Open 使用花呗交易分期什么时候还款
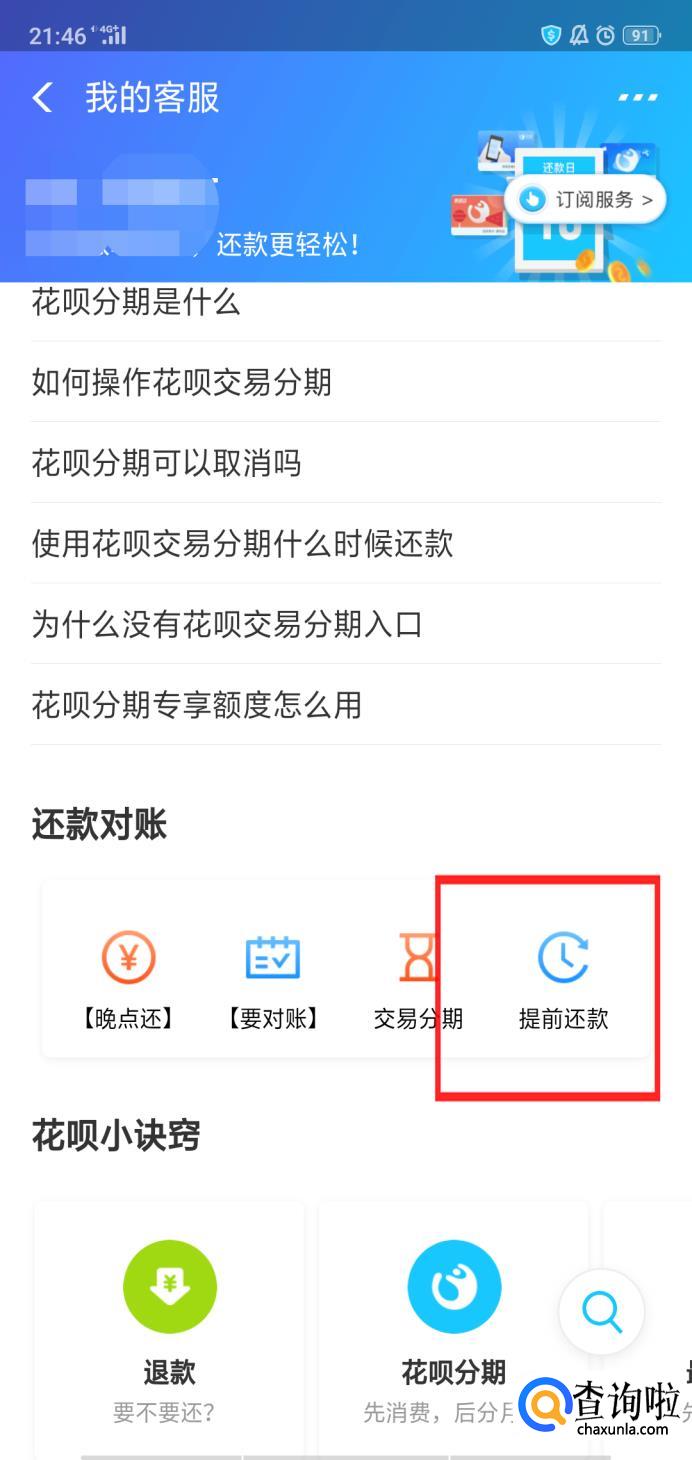692x1460 pixels. pyautogui.click(x=243, y=544)
